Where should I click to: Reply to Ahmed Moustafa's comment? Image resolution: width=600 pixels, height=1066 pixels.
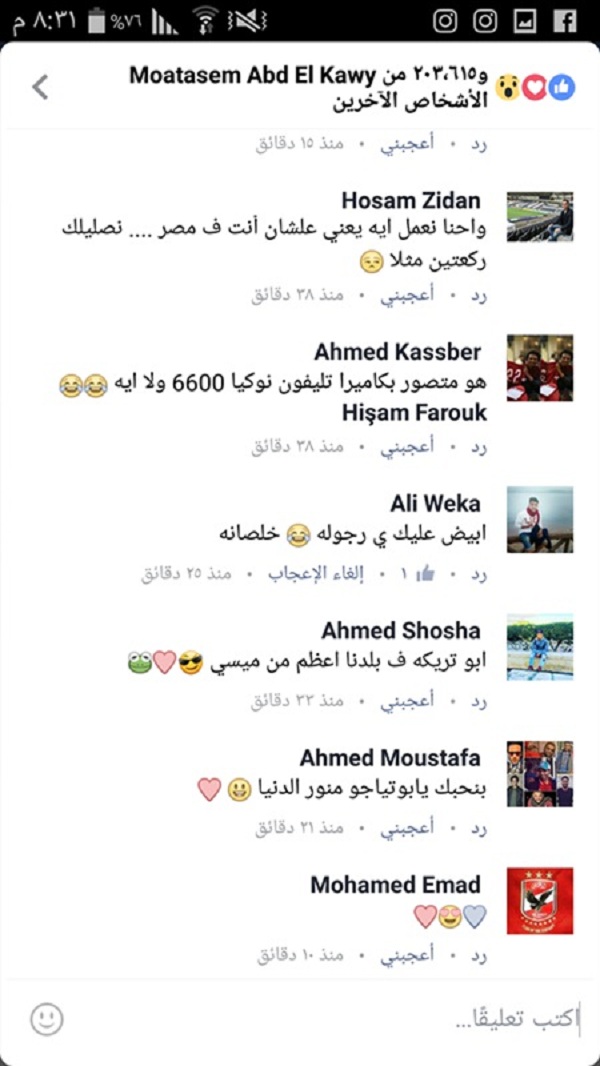coord(479,828)
